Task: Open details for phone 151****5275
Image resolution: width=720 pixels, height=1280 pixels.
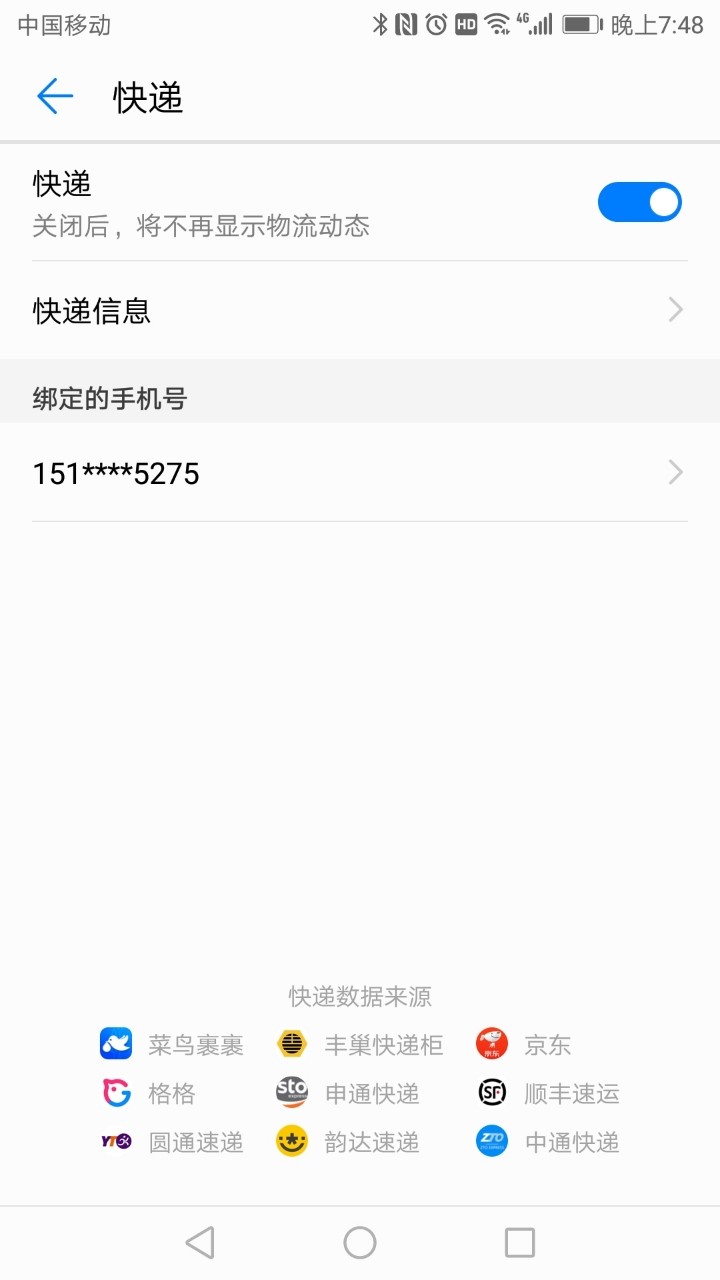Action: (360, 472)
